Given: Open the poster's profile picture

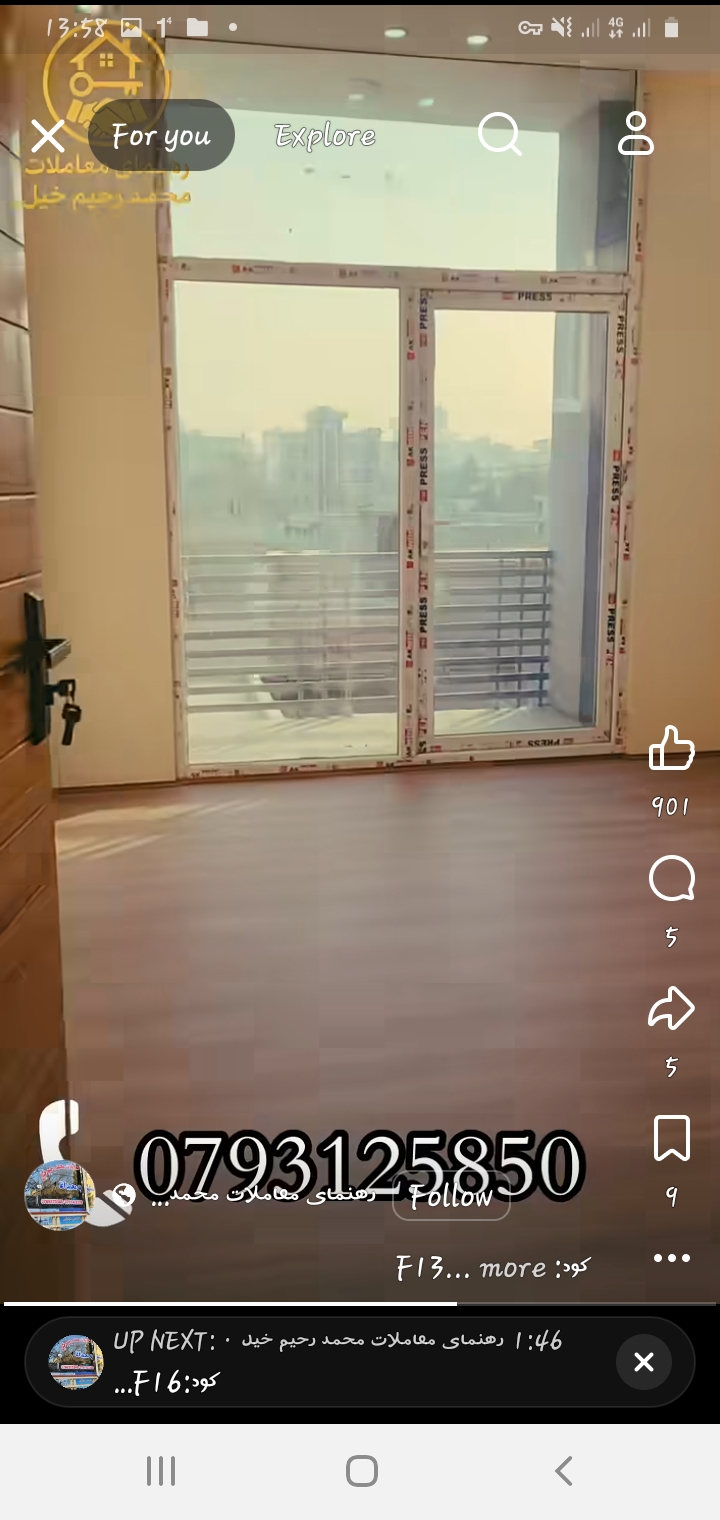Looking at the screenshot, I should 60,1196.
